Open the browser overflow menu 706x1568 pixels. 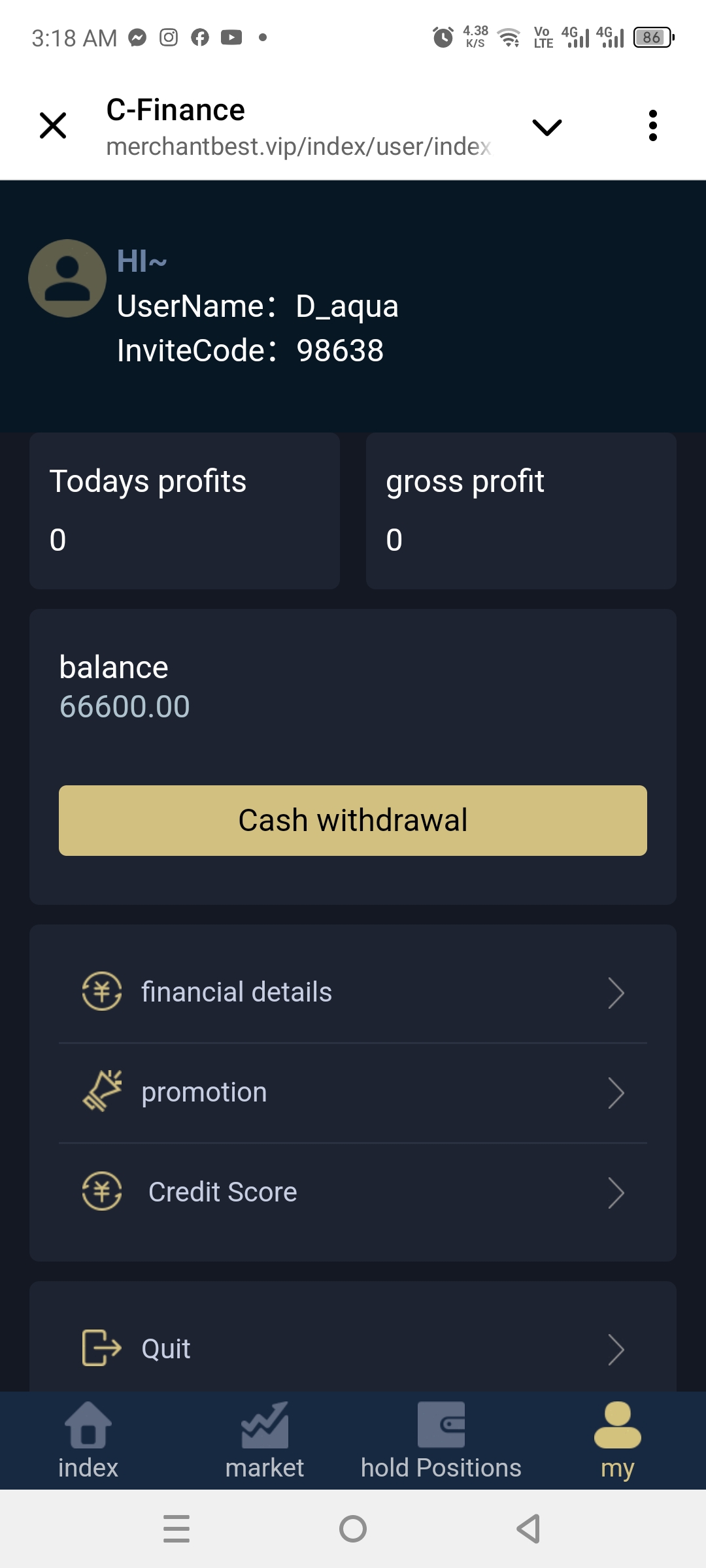[652, 125]
